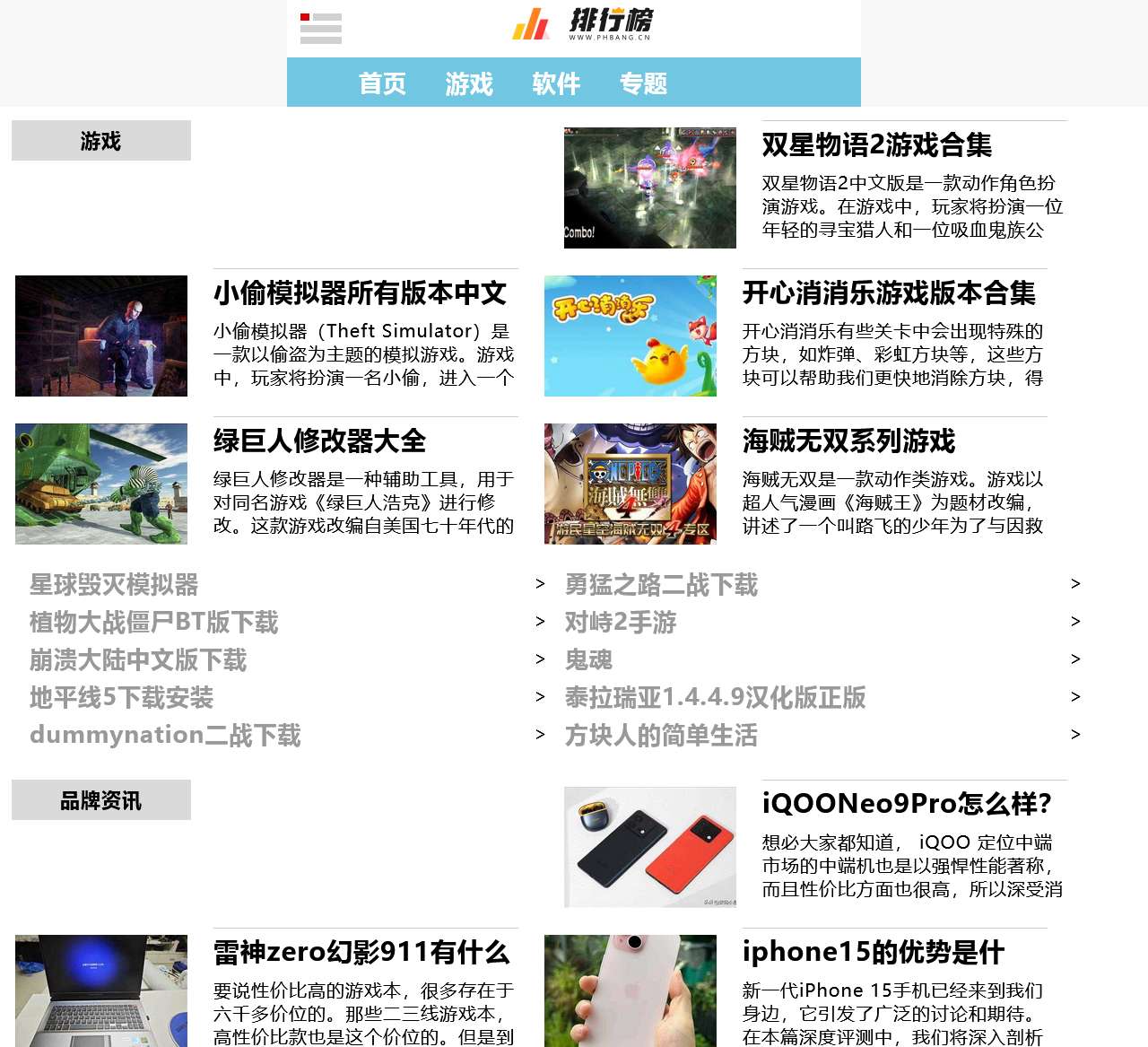Open 星球毁灭模拟器 link
Screen dimensions: 1148x1047
114,585
